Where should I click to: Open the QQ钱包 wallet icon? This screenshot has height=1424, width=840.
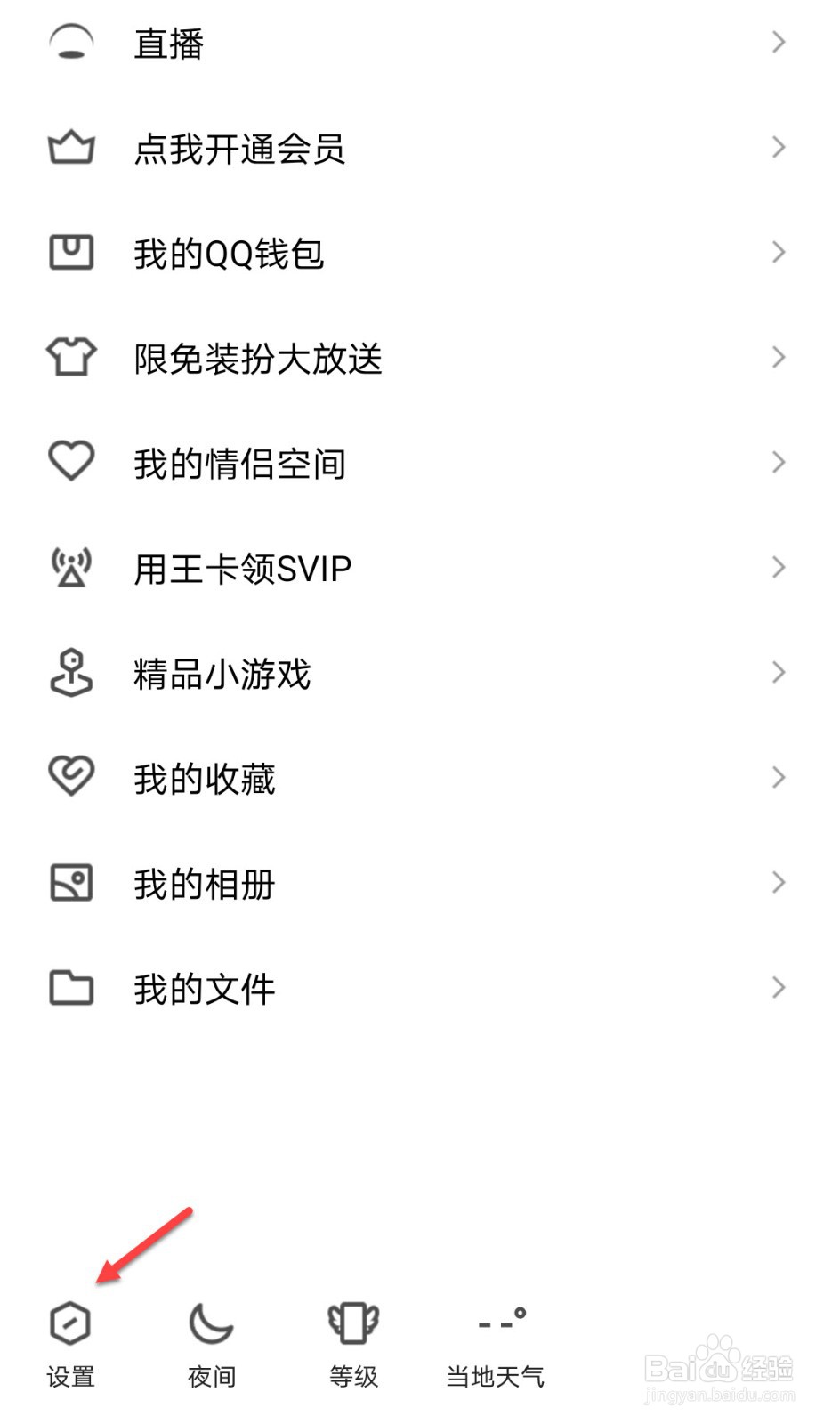point(70,253)
